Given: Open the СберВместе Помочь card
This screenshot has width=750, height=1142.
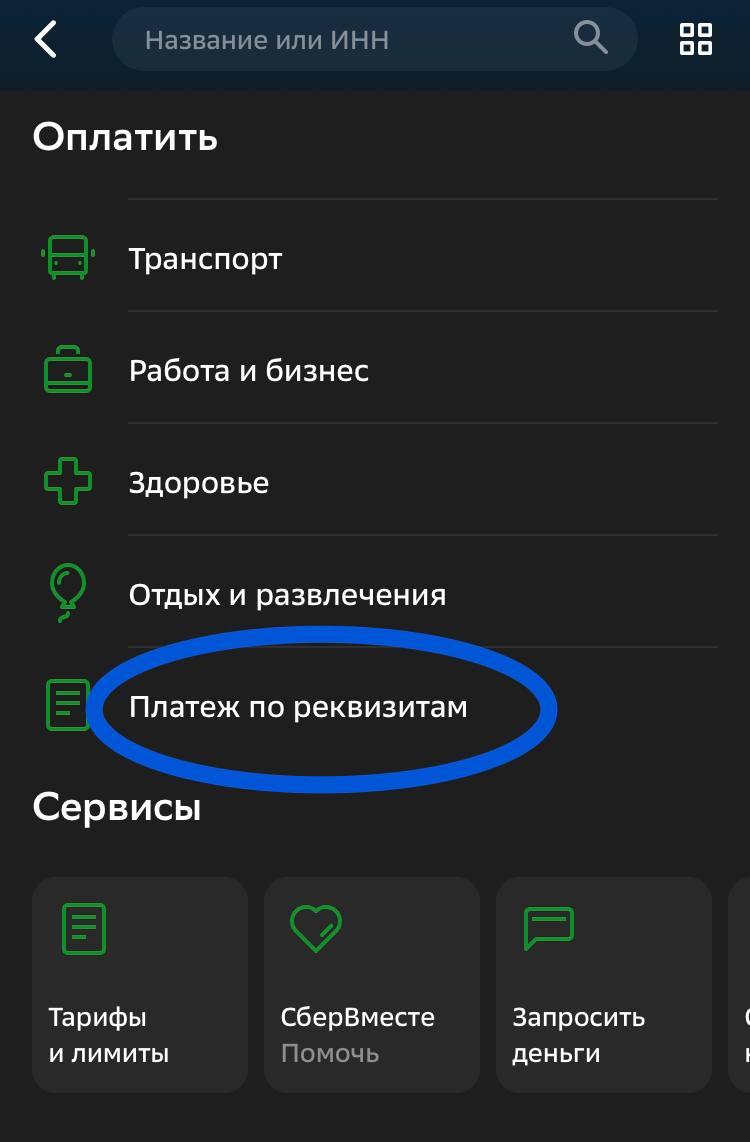Looking at the screenshot, I should point(371,984).
